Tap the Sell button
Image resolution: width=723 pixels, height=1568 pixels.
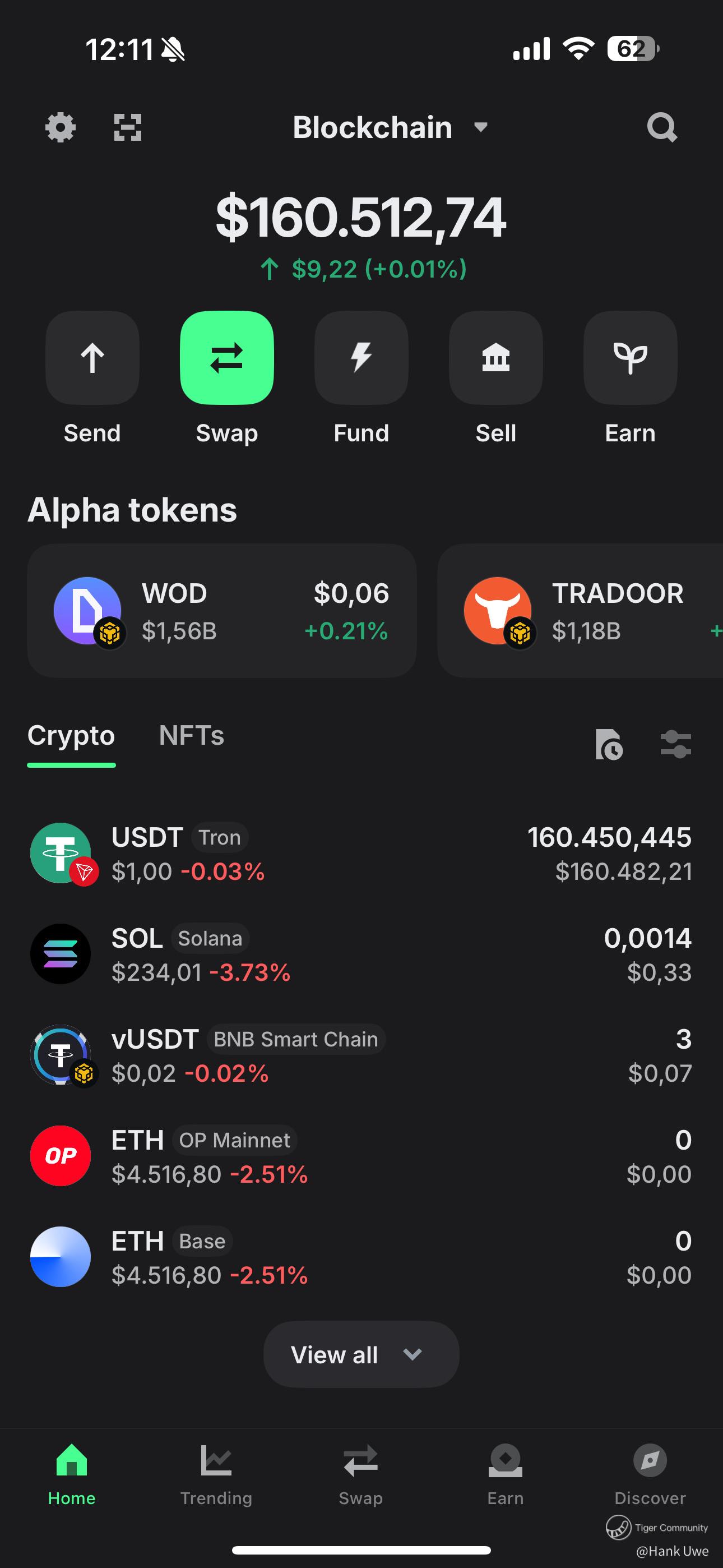click(496, 358)
